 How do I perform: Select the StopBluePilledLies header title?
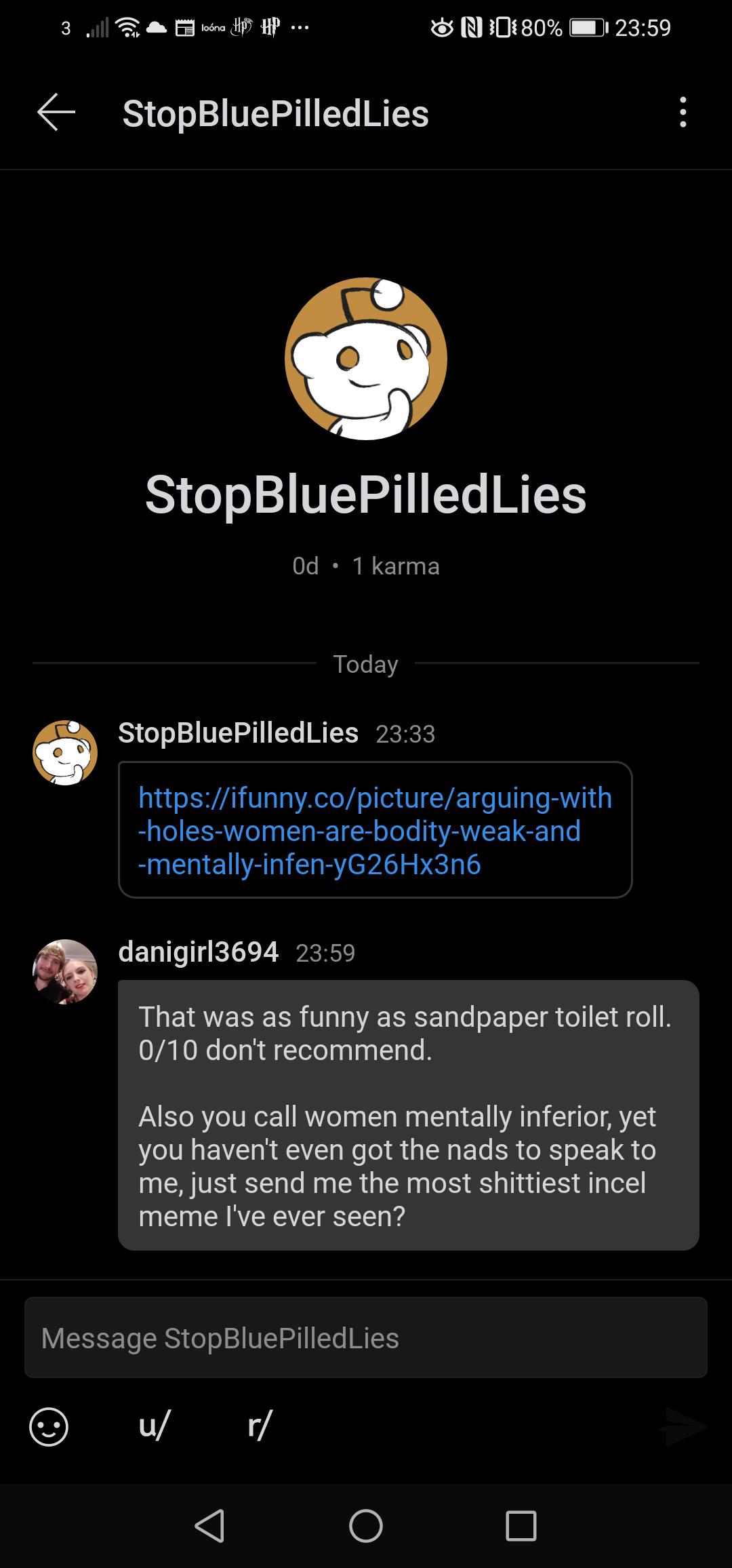pyautogui.click(x=274, y=113)
